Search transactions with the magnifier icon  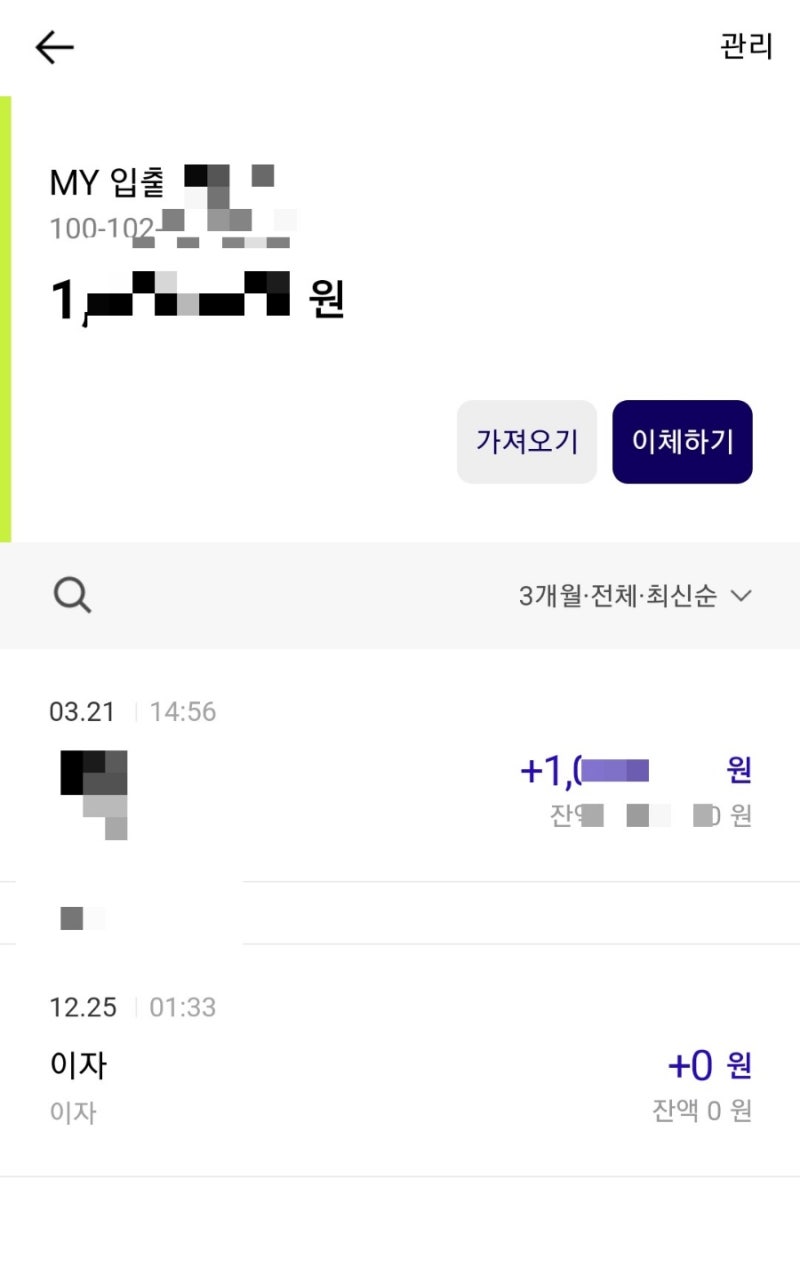pyautogui.click(x=72, y=596)
